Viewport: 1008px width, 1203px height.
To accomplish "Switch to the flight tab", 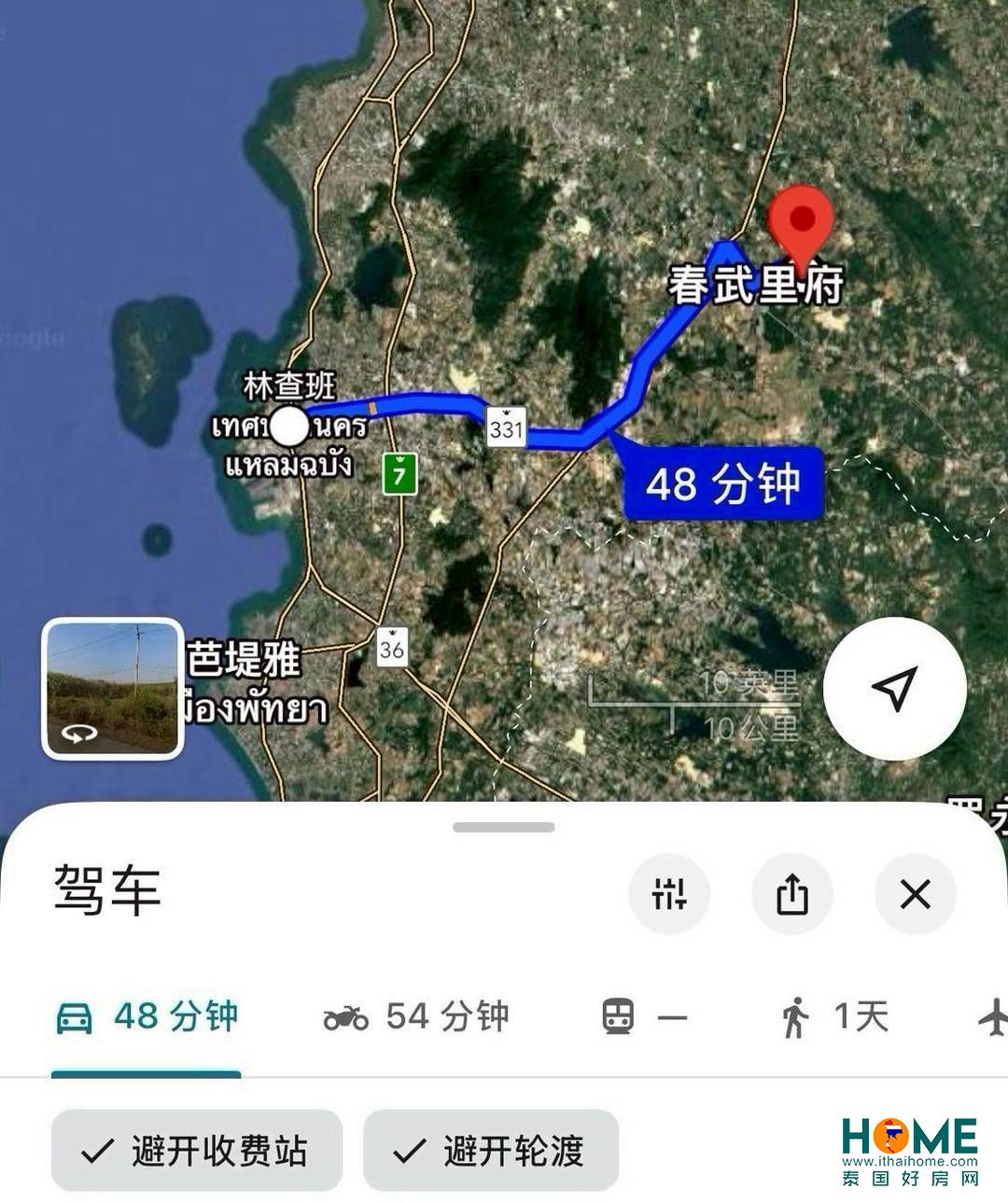I will [994, 1016].
